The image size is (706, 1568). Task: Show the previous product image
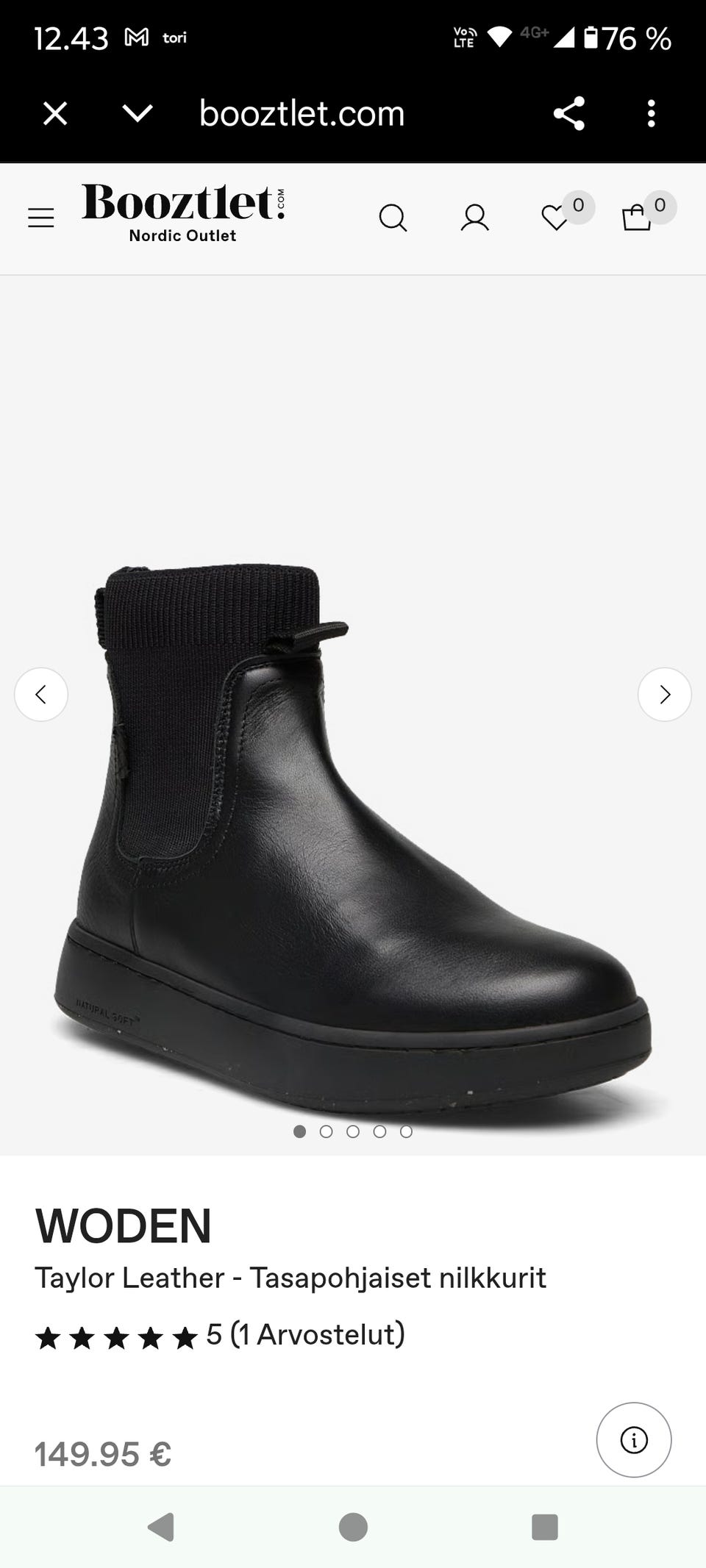pyautogui.click(x=41, y=694)
